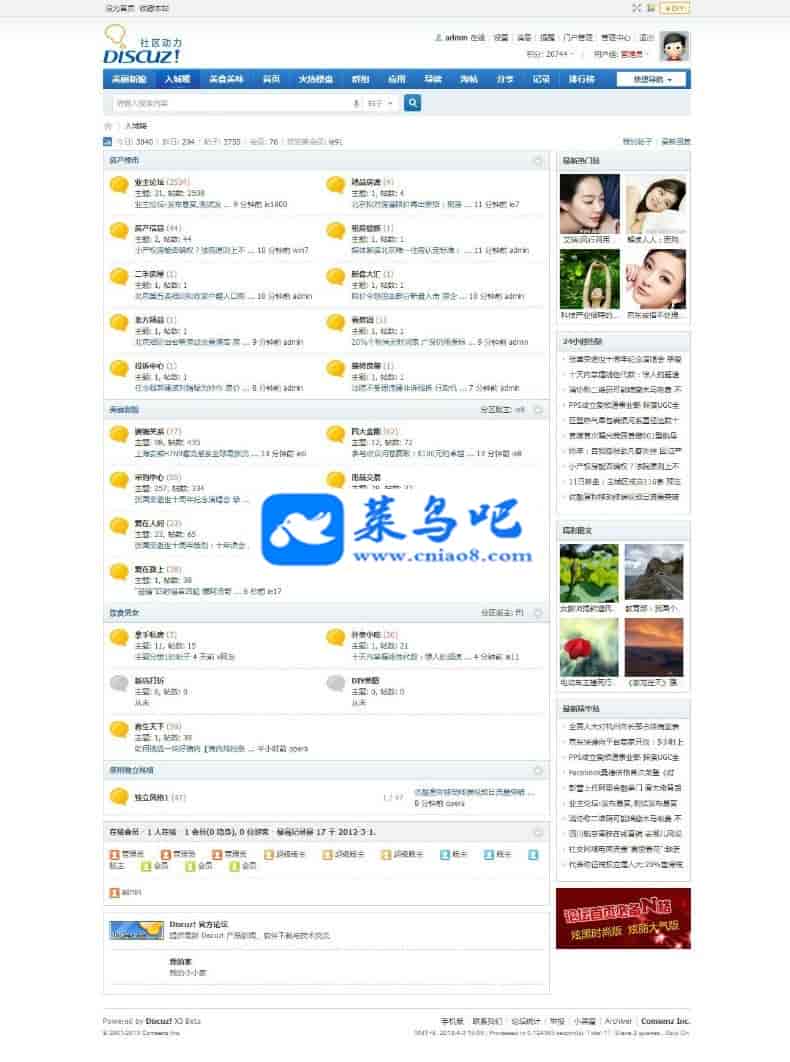Go to the 淘帖 nav tab

[x=468, y=79]
